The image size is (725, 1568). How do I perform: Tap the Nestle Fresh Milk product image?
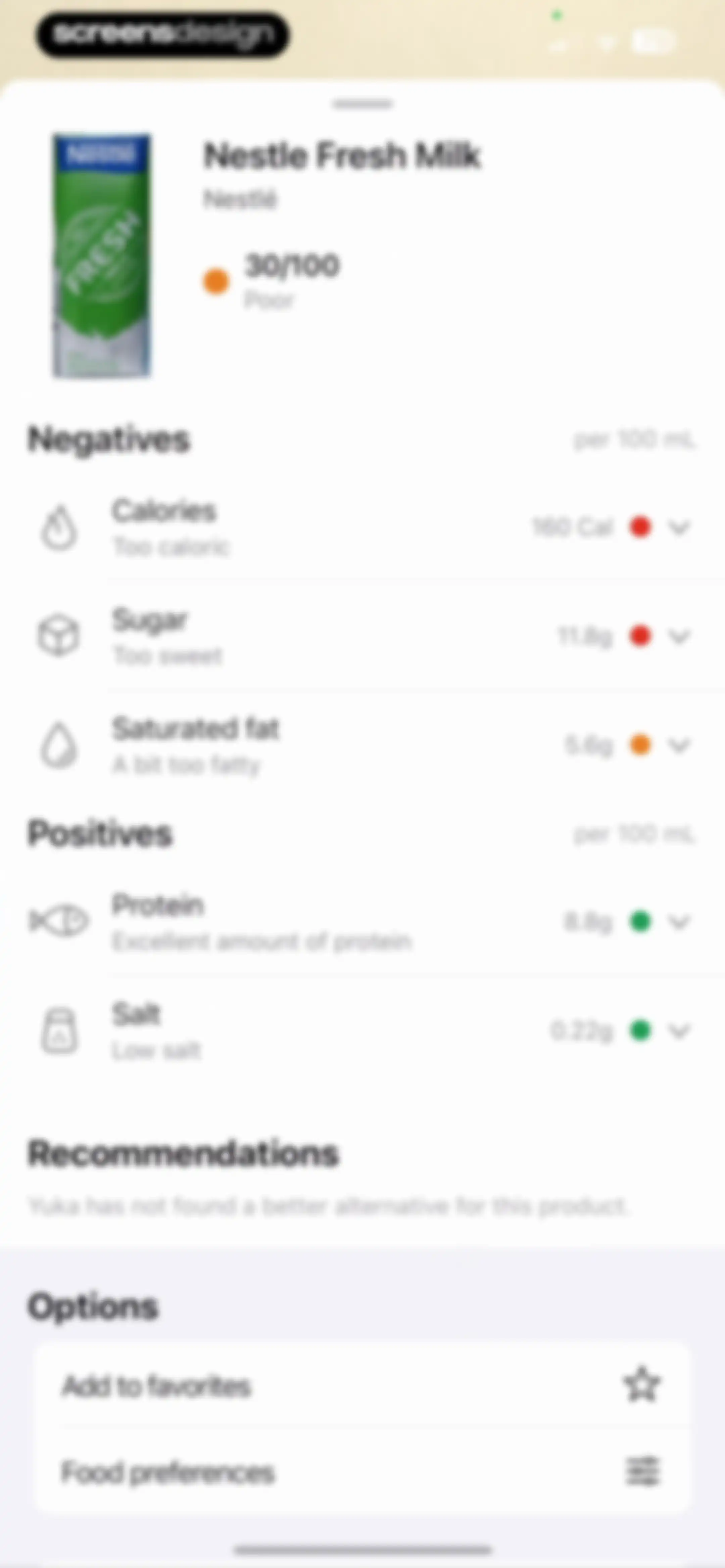click(101, 256)
